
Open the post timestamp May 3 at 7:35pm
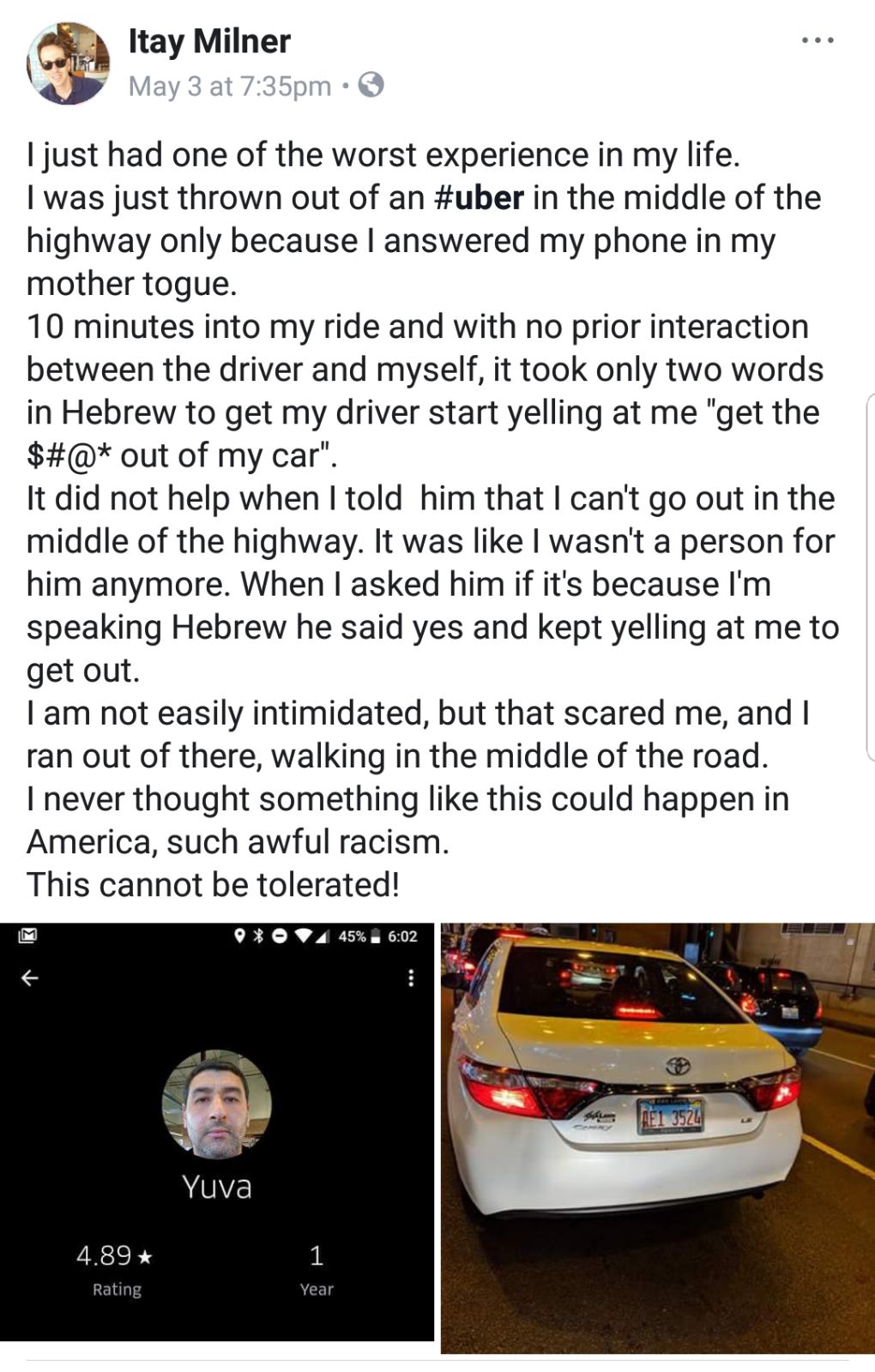[x=229, y=86]
